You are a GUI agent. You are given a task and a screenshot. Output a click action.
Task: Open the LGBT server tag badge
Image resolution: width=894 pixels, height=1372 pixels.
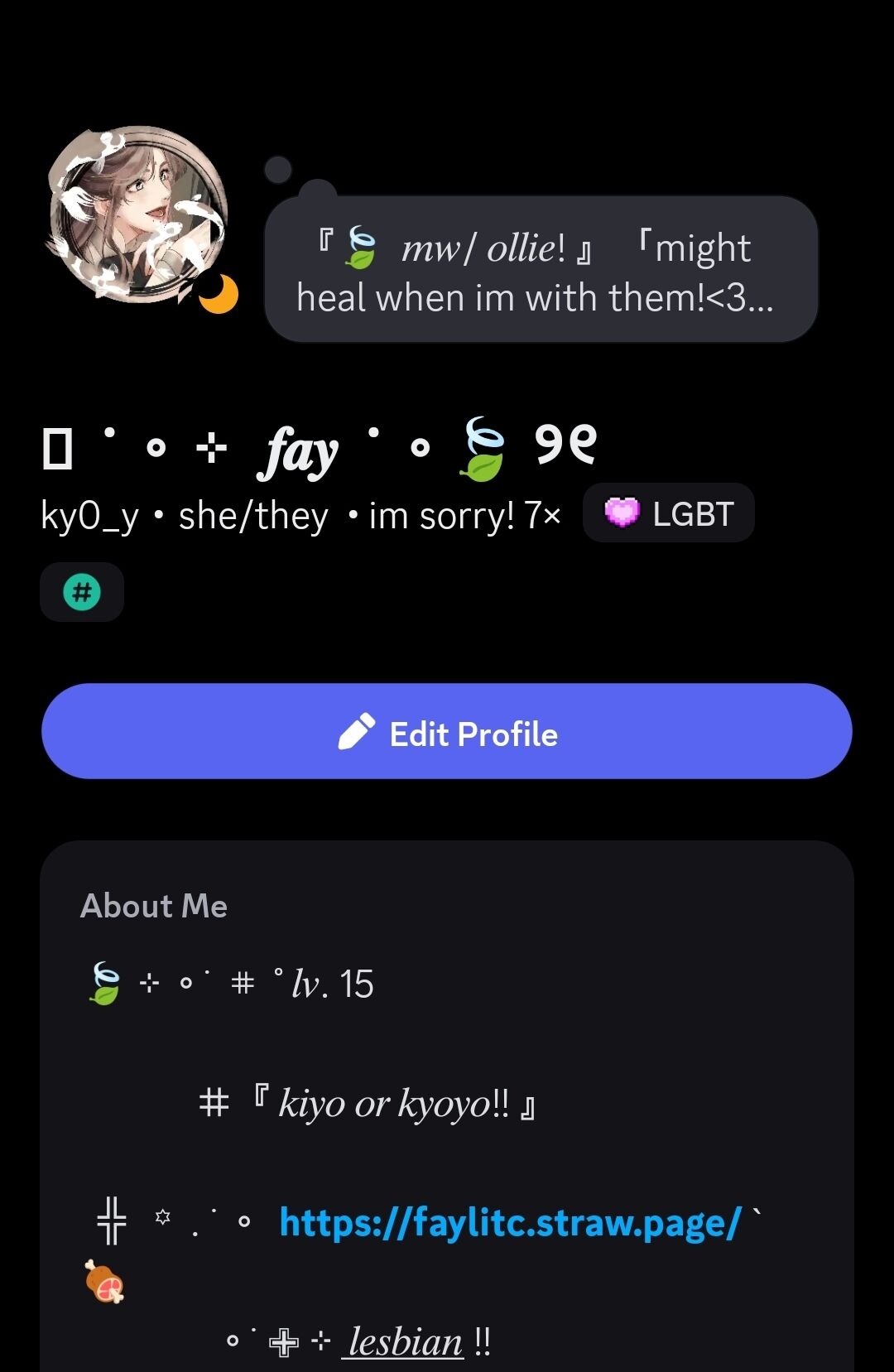(669, 513)
